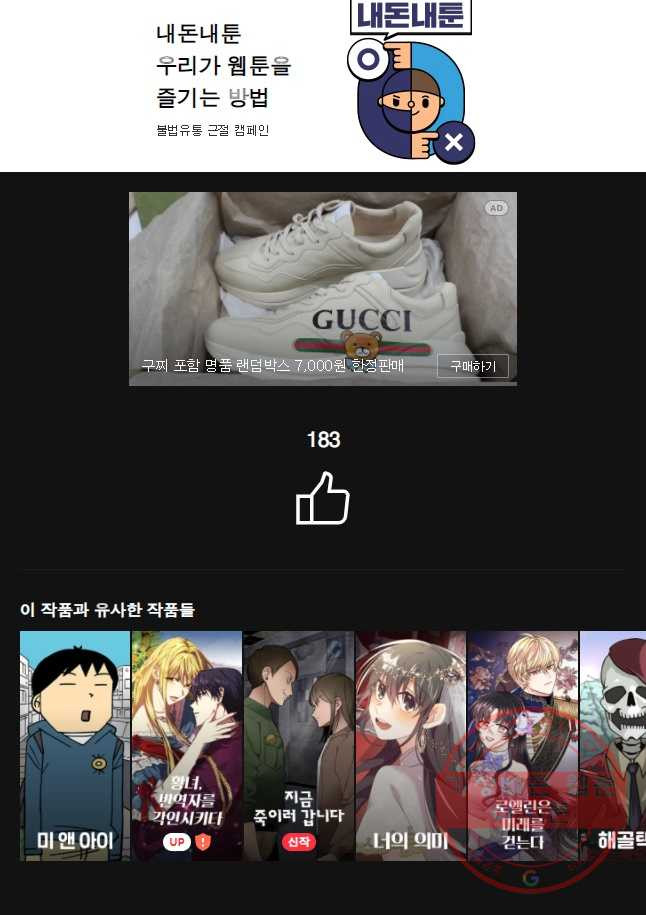Like this episode with the thumbs-up icon
Viewport: 646px width, 915px height.
323,498
